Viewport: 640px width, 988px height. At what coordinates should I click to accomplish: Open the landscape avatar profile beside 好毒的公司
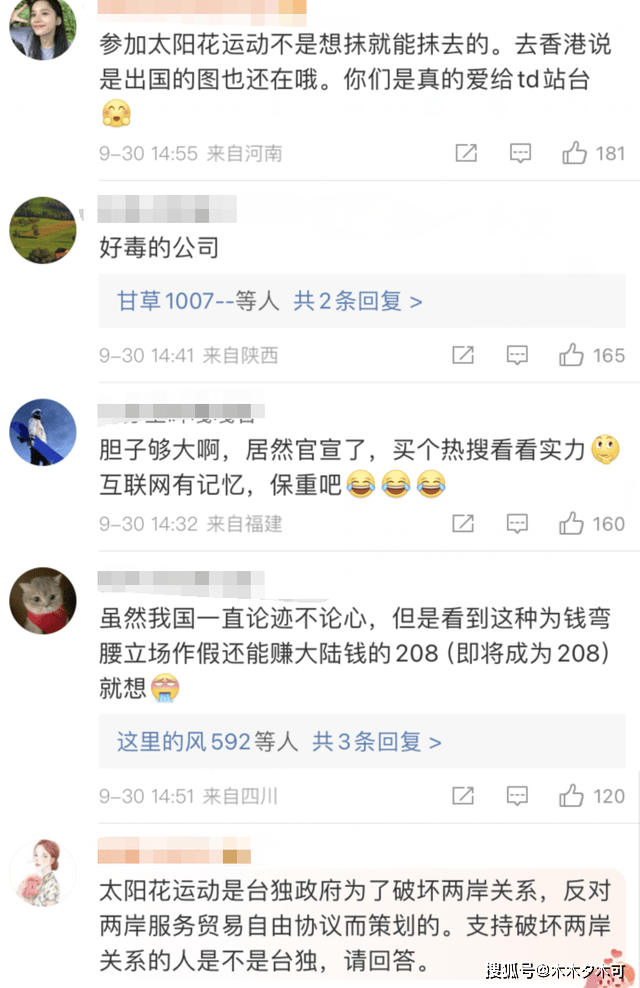point(43,230)
